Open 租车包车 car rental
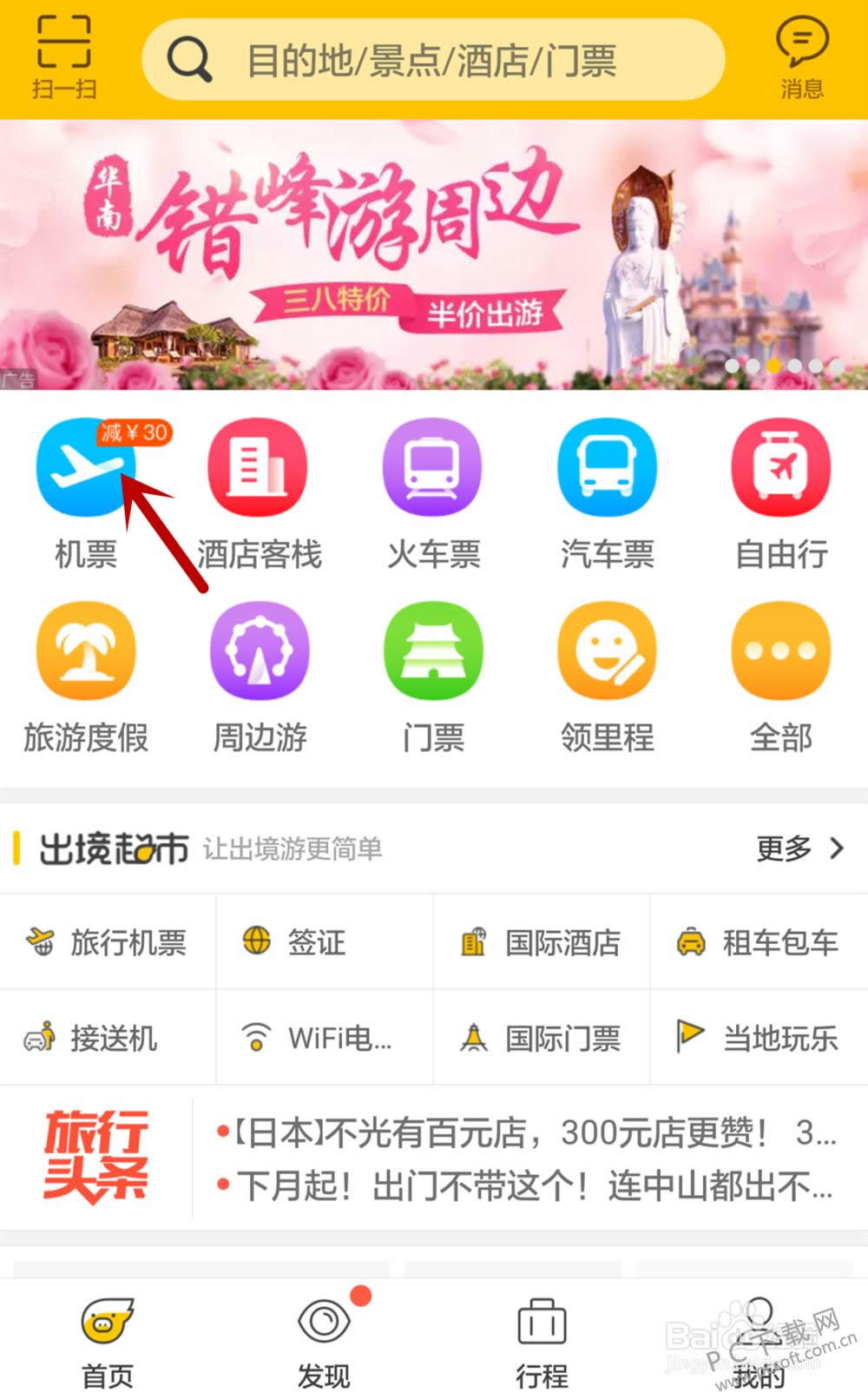Image resolution: width=868 pixels, height=1393 pixels. tap(758, 941)
